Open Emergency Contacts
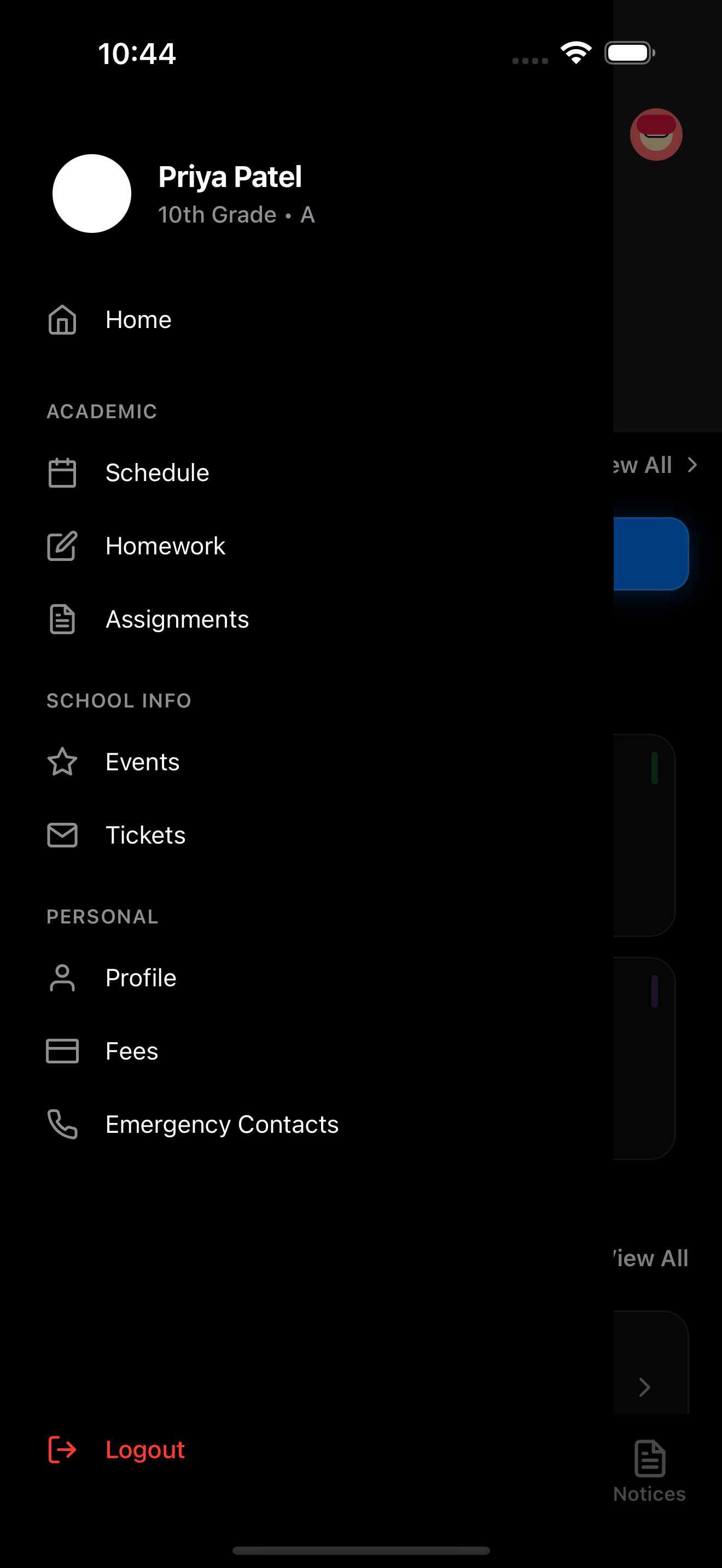This screenshot has height=1568, width=722. [x=222, y=1124]
